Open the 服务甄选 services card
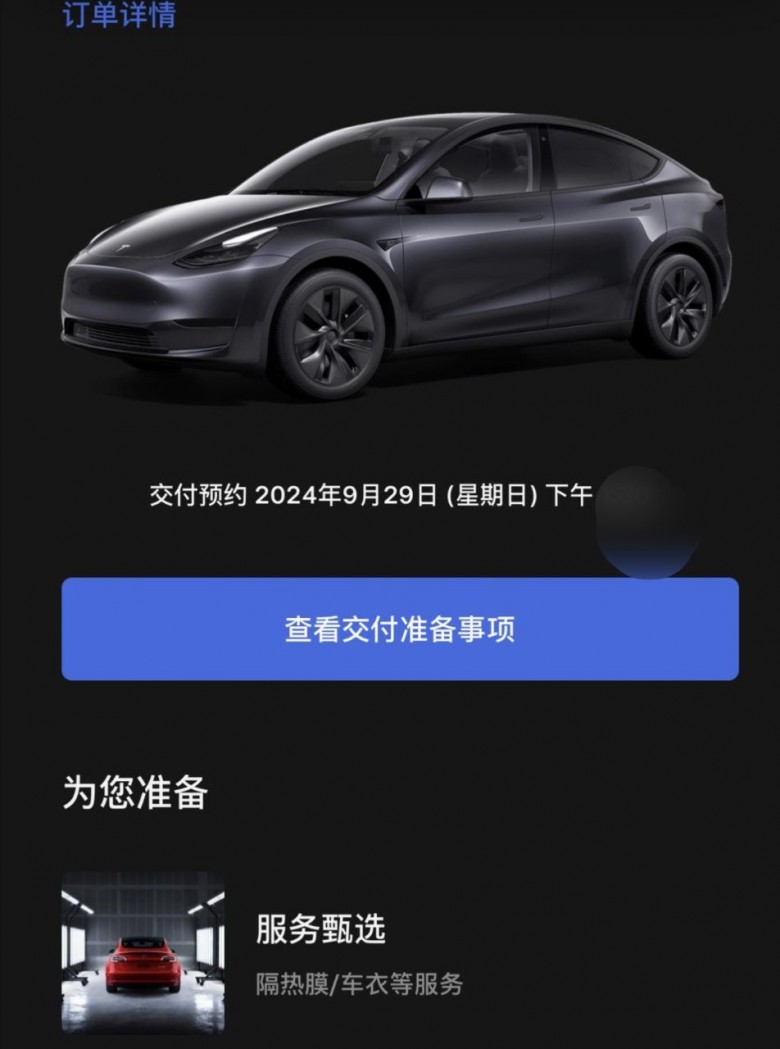The image size is (780, 1049). coord(320,950)
